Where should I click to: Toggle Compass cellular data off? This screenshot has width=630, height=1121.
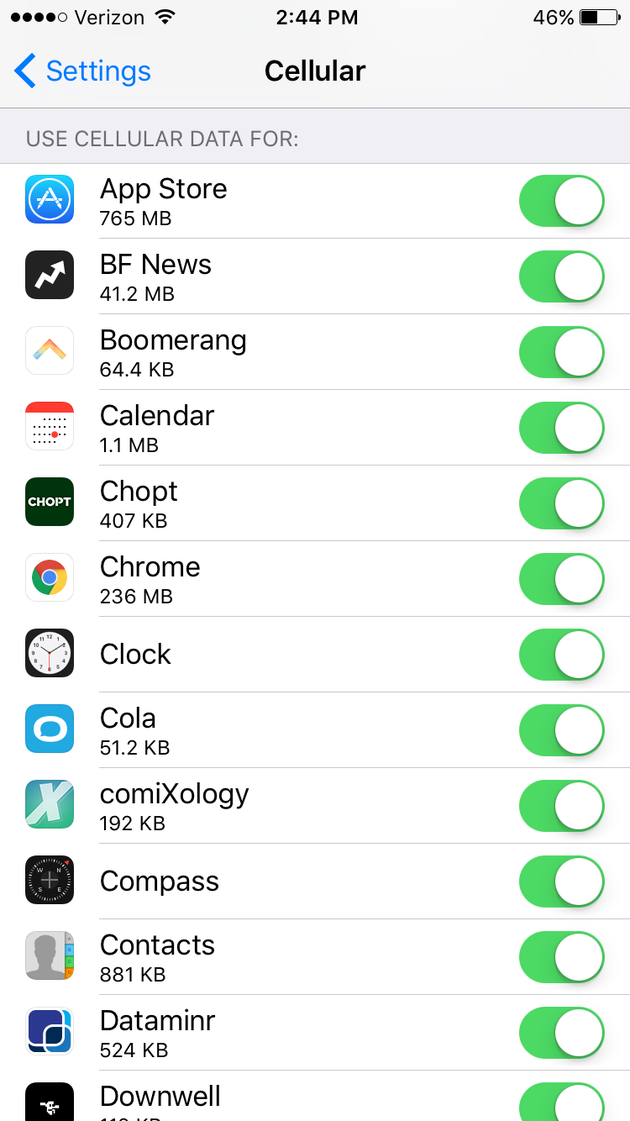click(x=562, y=882)
